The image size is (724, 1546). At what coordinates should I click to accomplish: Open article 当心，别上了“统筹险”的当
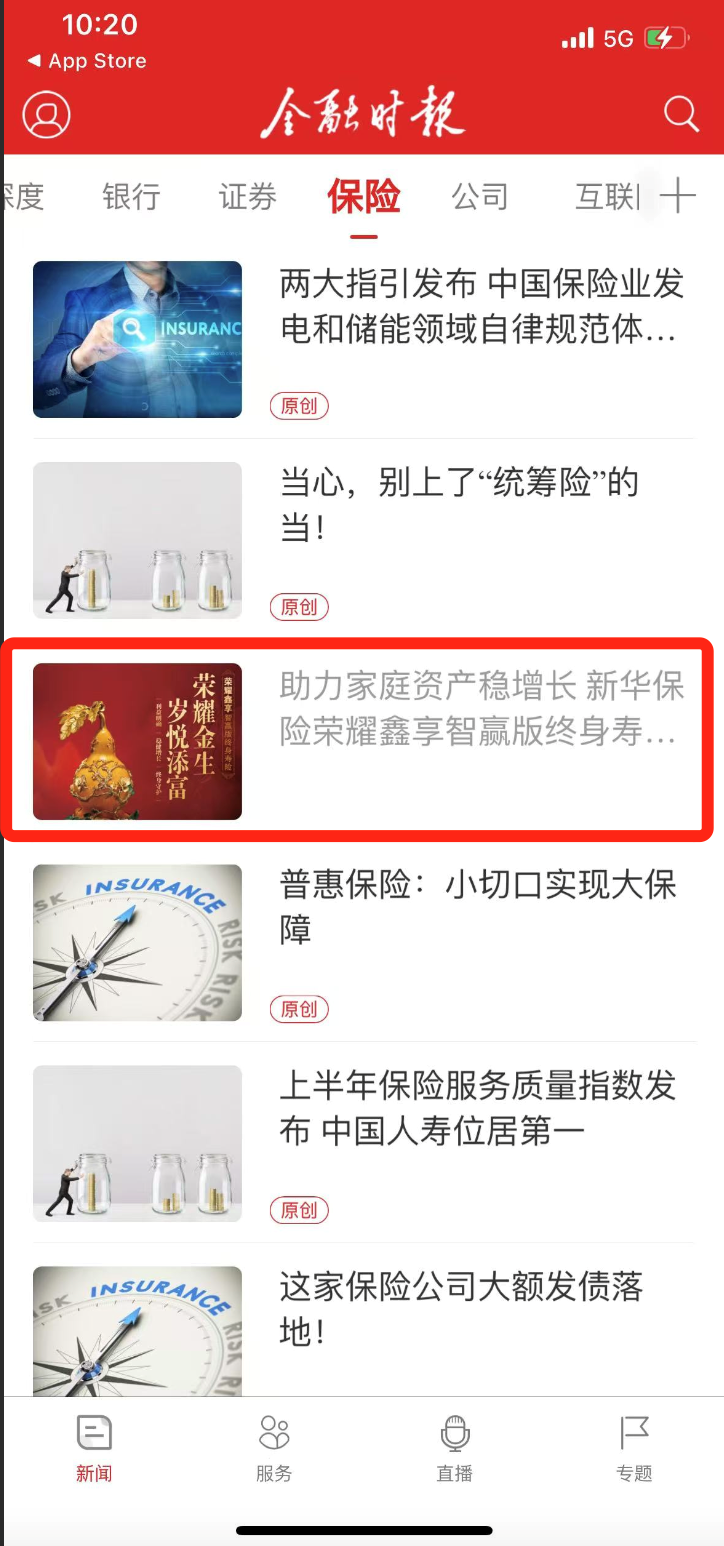(x=459, y=506)
